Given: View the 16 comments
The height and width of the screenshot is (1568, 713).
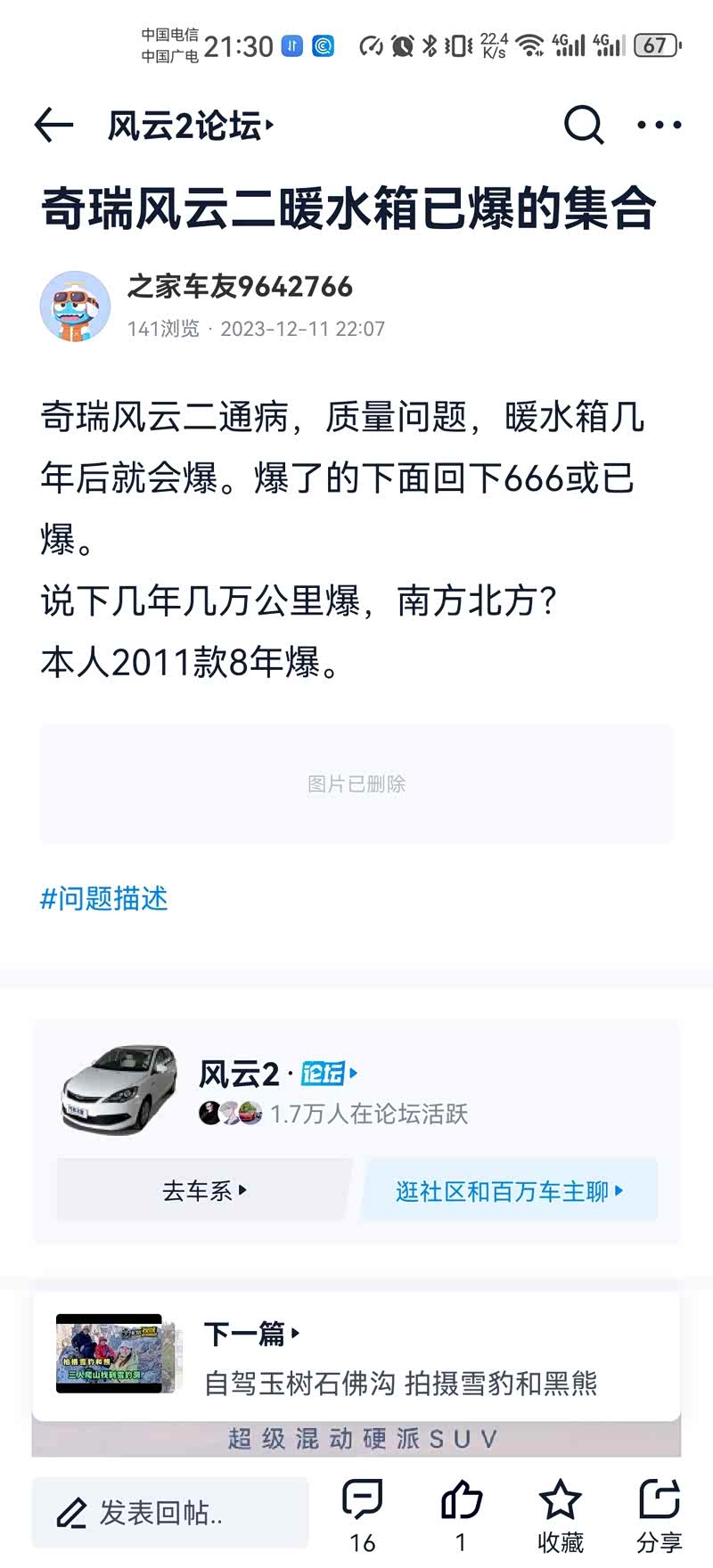Looking at the screenshot, I should pyautogui.click(x=363, y=1514).
